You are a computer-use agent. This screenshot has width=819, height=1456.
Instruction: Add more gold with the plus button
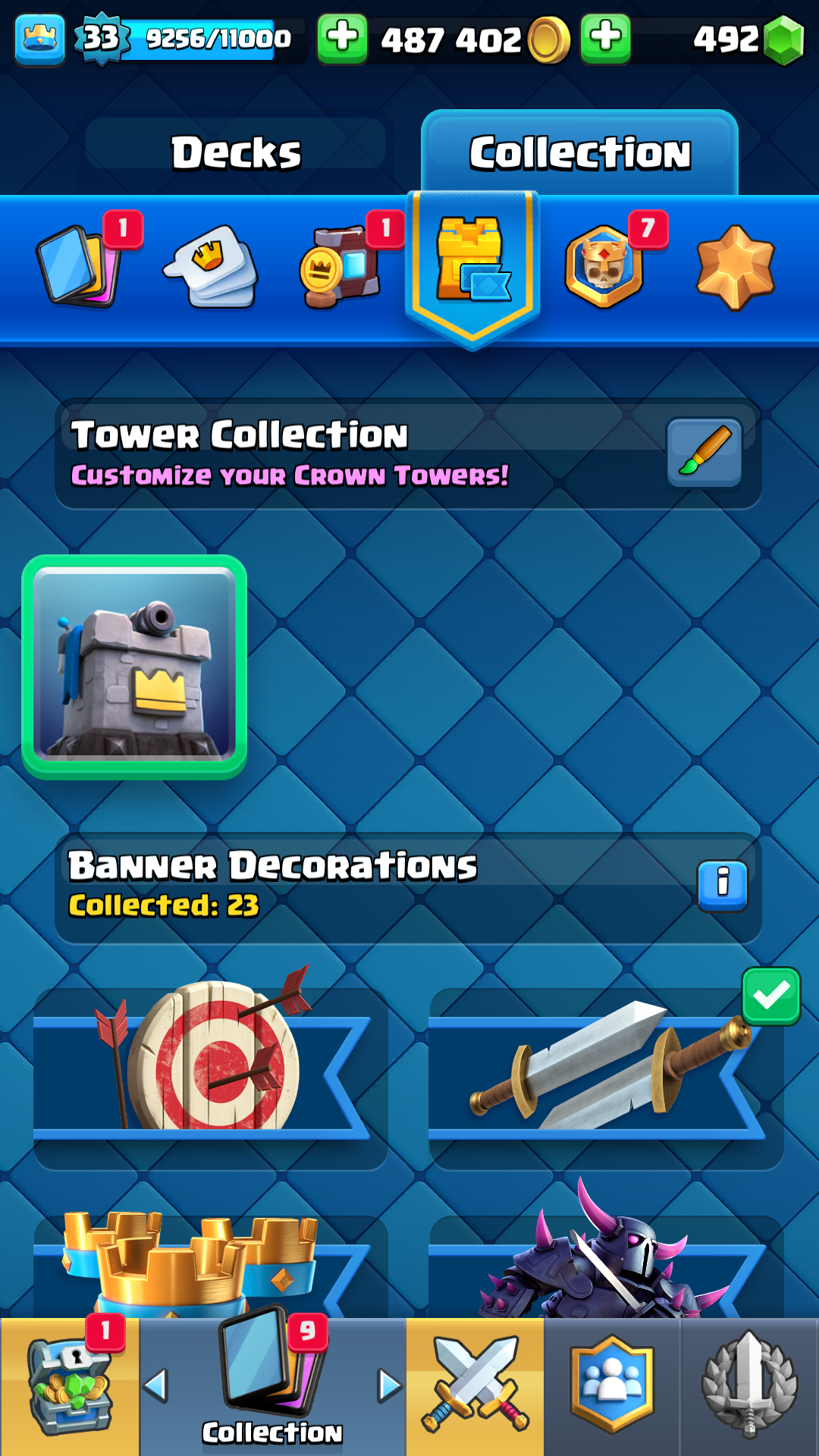(342, 38)
